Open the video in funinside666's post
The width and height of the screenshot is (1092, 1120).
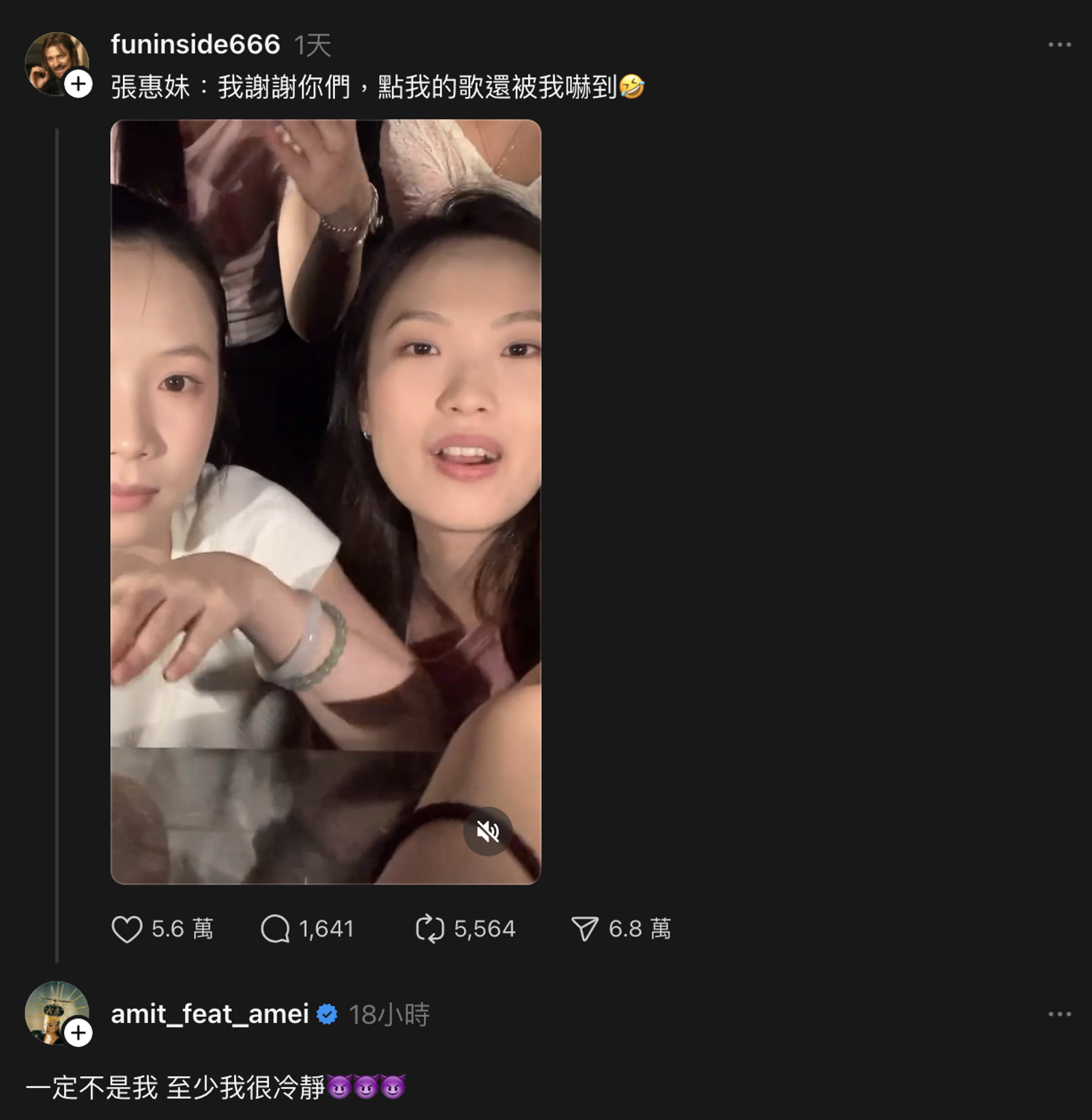click(326, 478)
